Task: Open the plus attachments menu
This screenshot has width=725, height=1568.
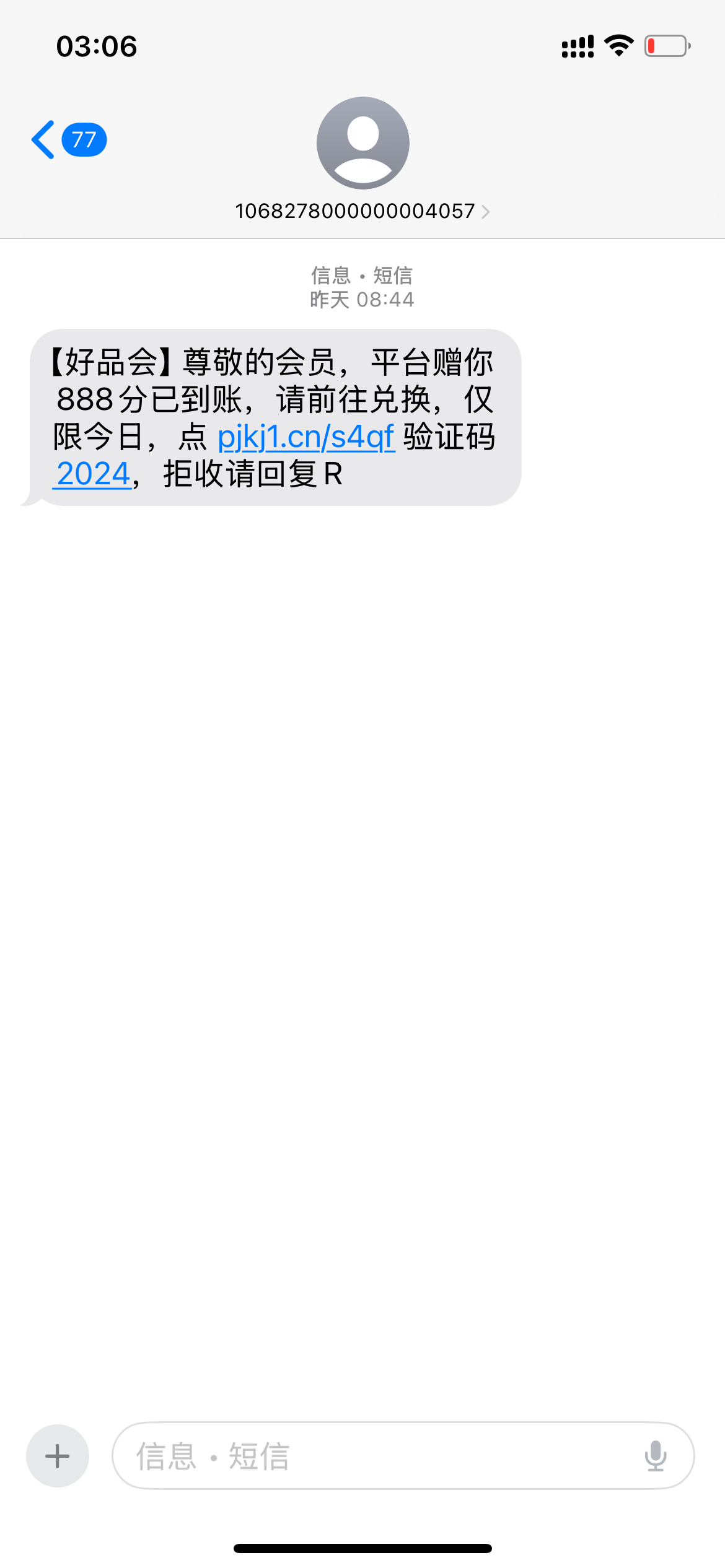Action: 58,1456
